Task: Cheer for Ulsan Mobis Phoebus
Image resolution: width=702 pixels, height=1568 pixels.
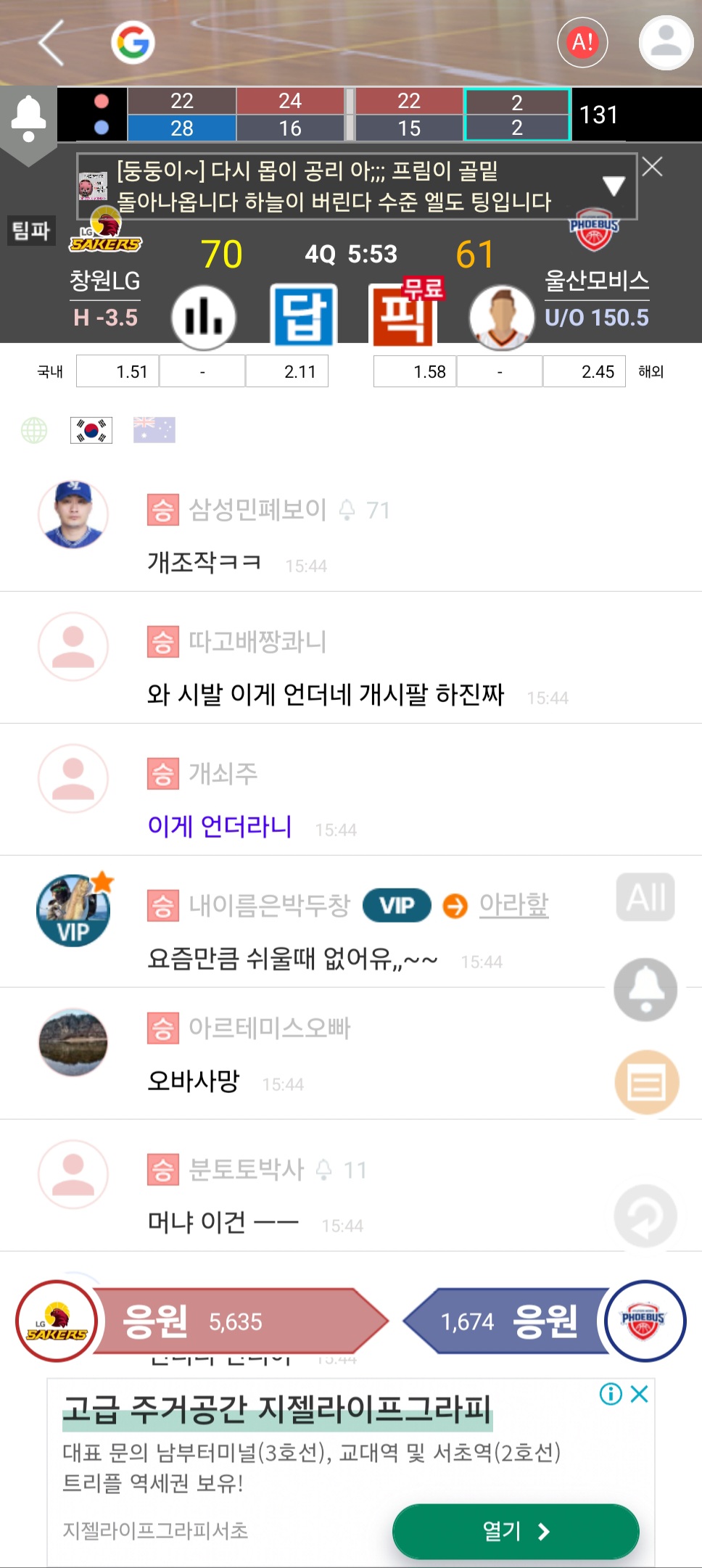Action: (x=508, y=1321)
